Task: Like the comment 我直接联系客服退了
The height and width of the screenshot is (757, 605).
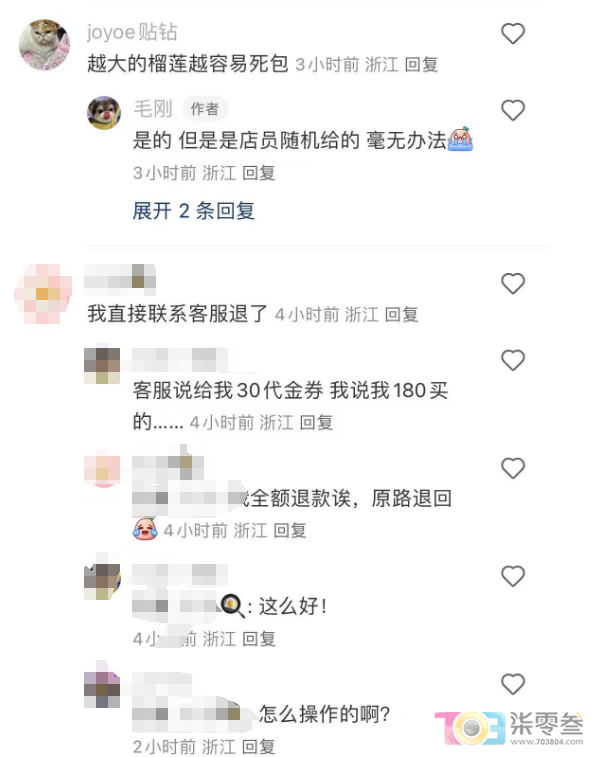Action: 512,284
